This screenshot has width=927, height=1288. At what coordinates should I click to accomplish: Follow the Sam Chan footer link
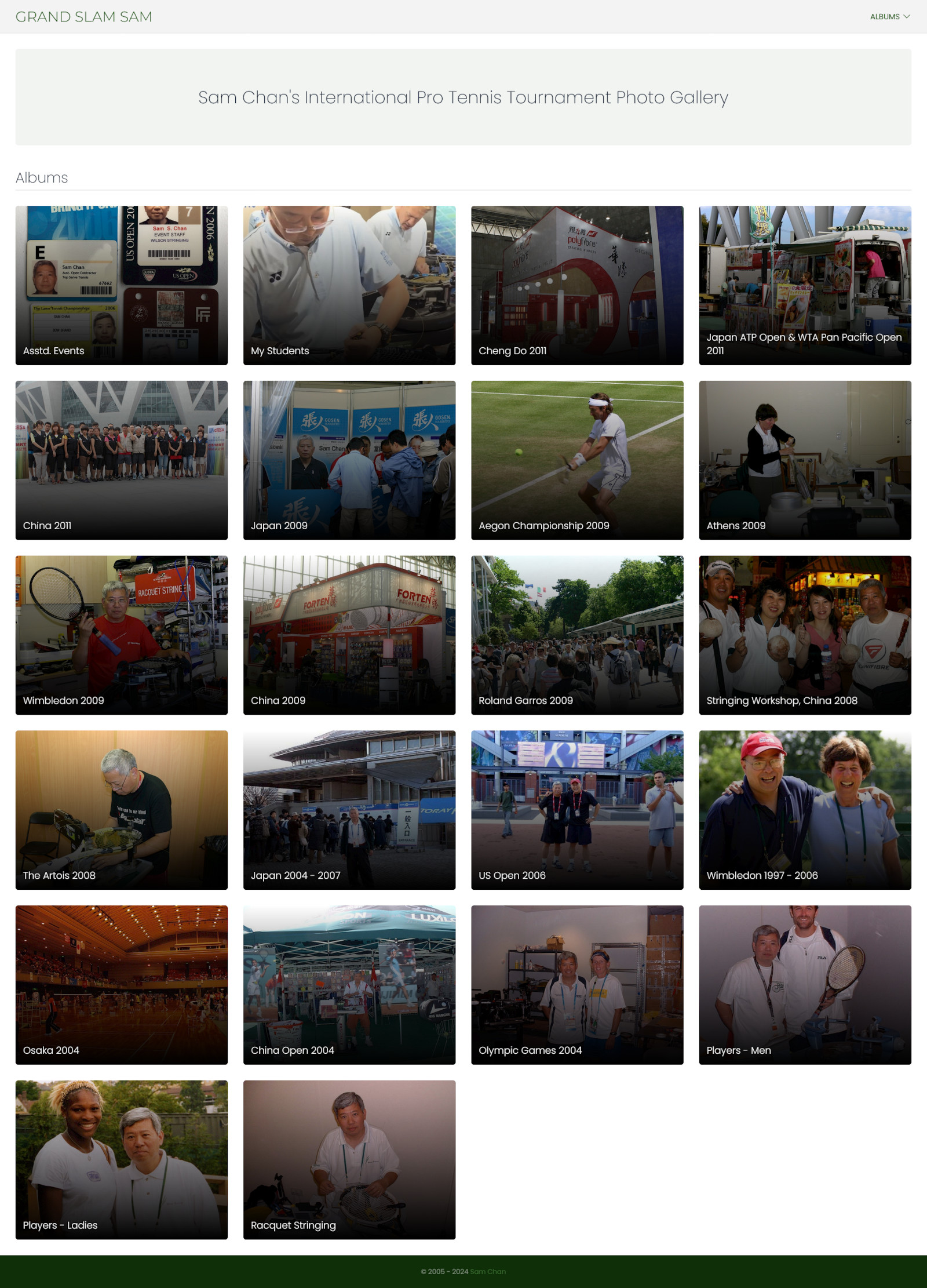tap(488, 1271)
